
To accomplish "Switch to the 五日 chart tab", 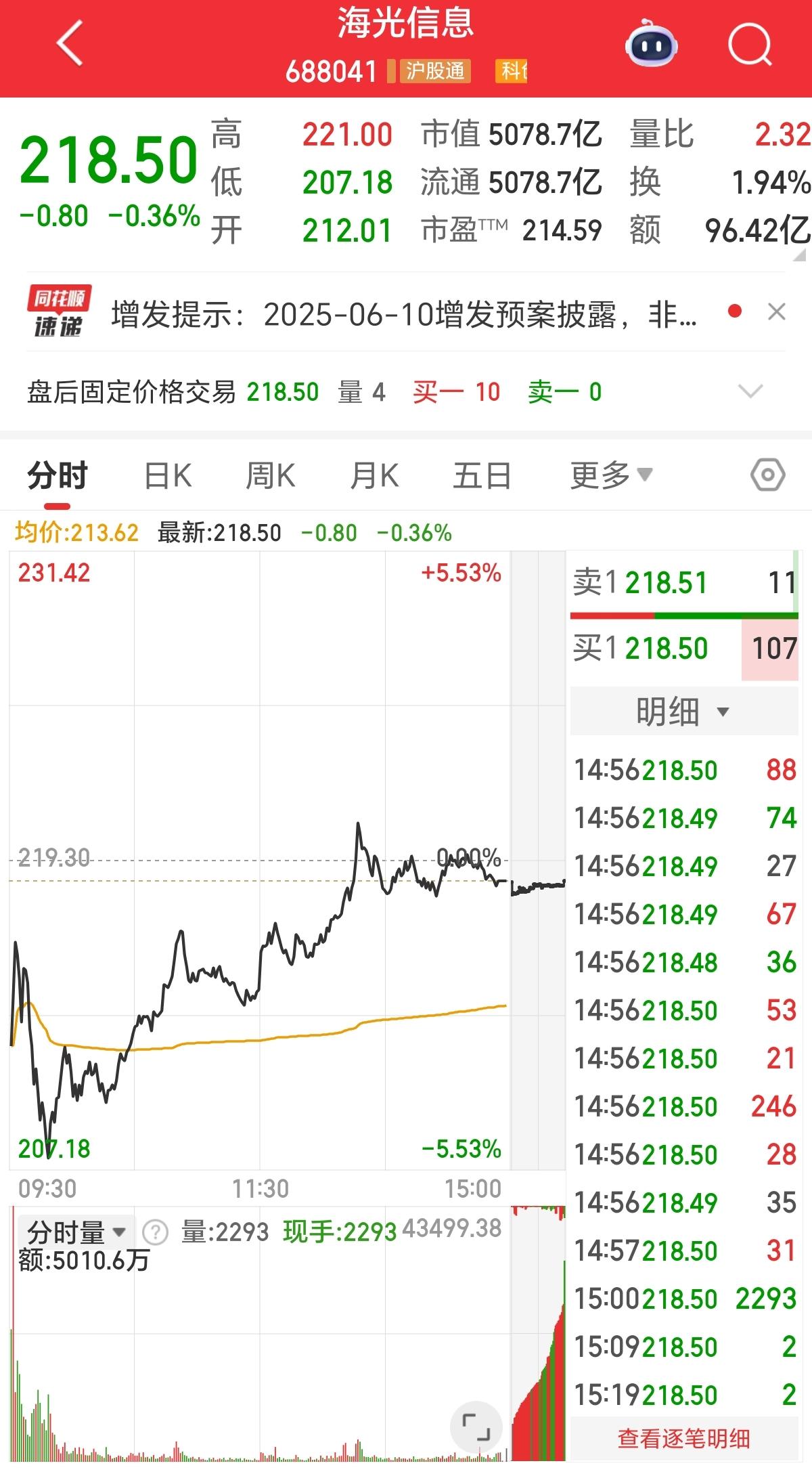I will click(x=482, y=476).
